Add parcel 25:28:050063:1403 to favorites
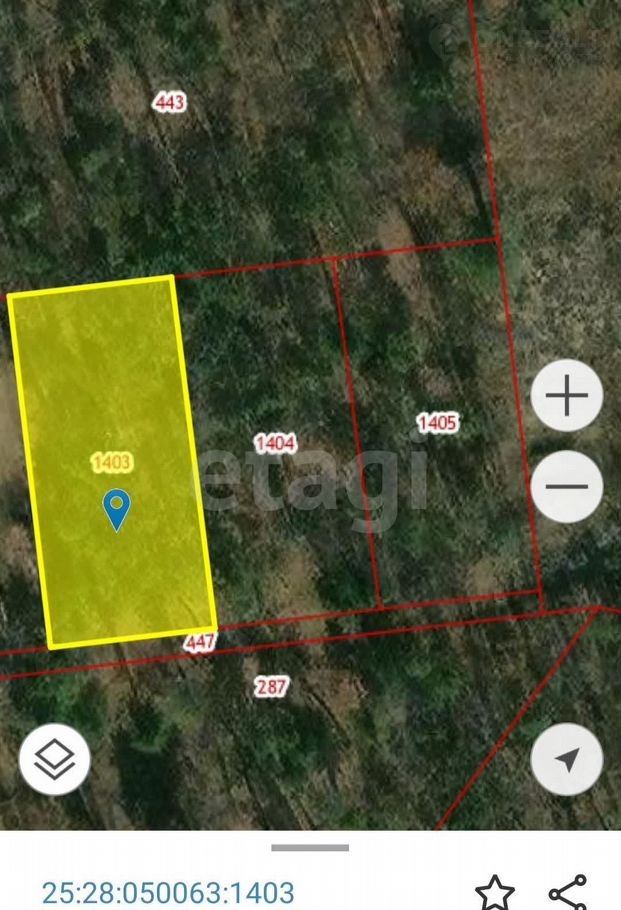This screenshot has width=621, height=910. tap(495, 890)
